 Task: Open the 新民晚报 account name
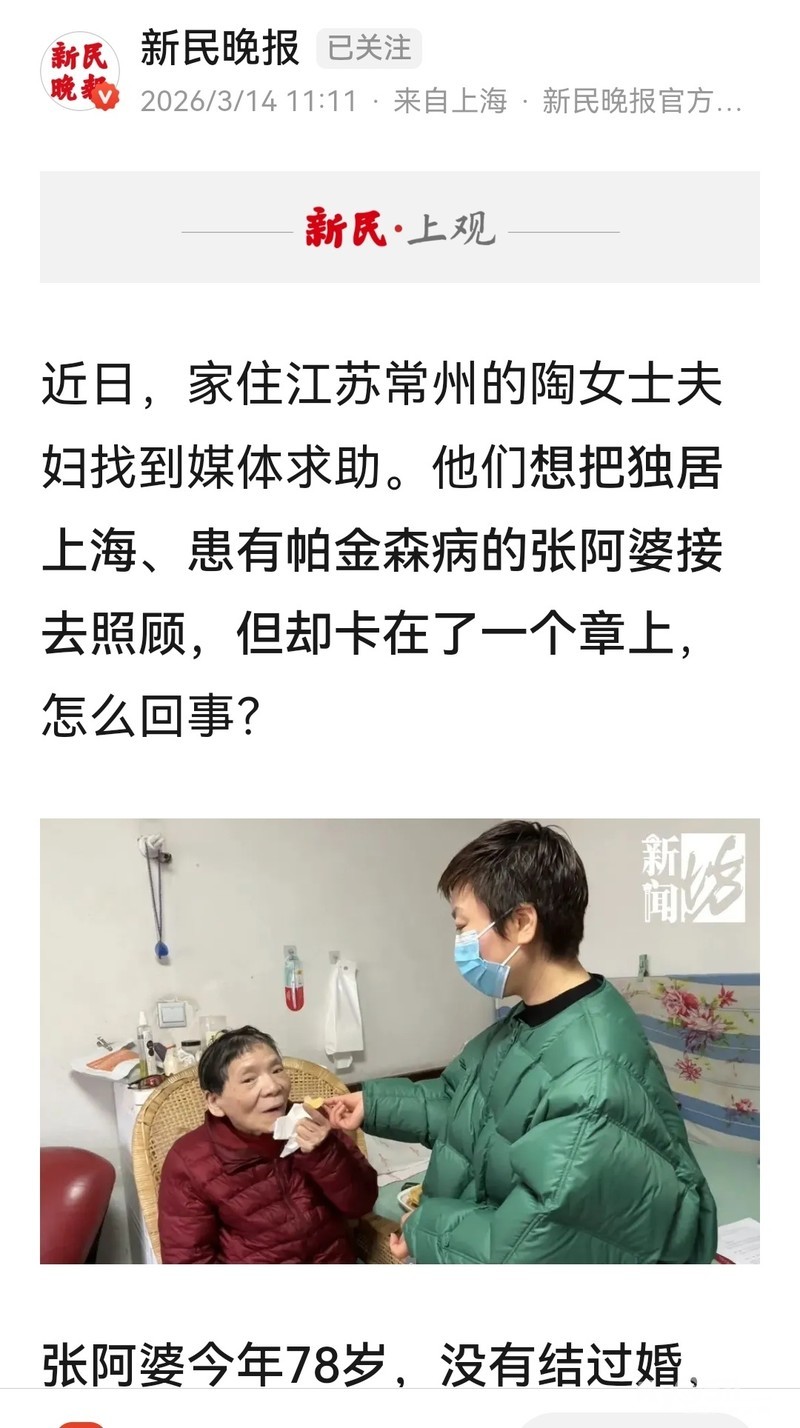coord(220,48)
